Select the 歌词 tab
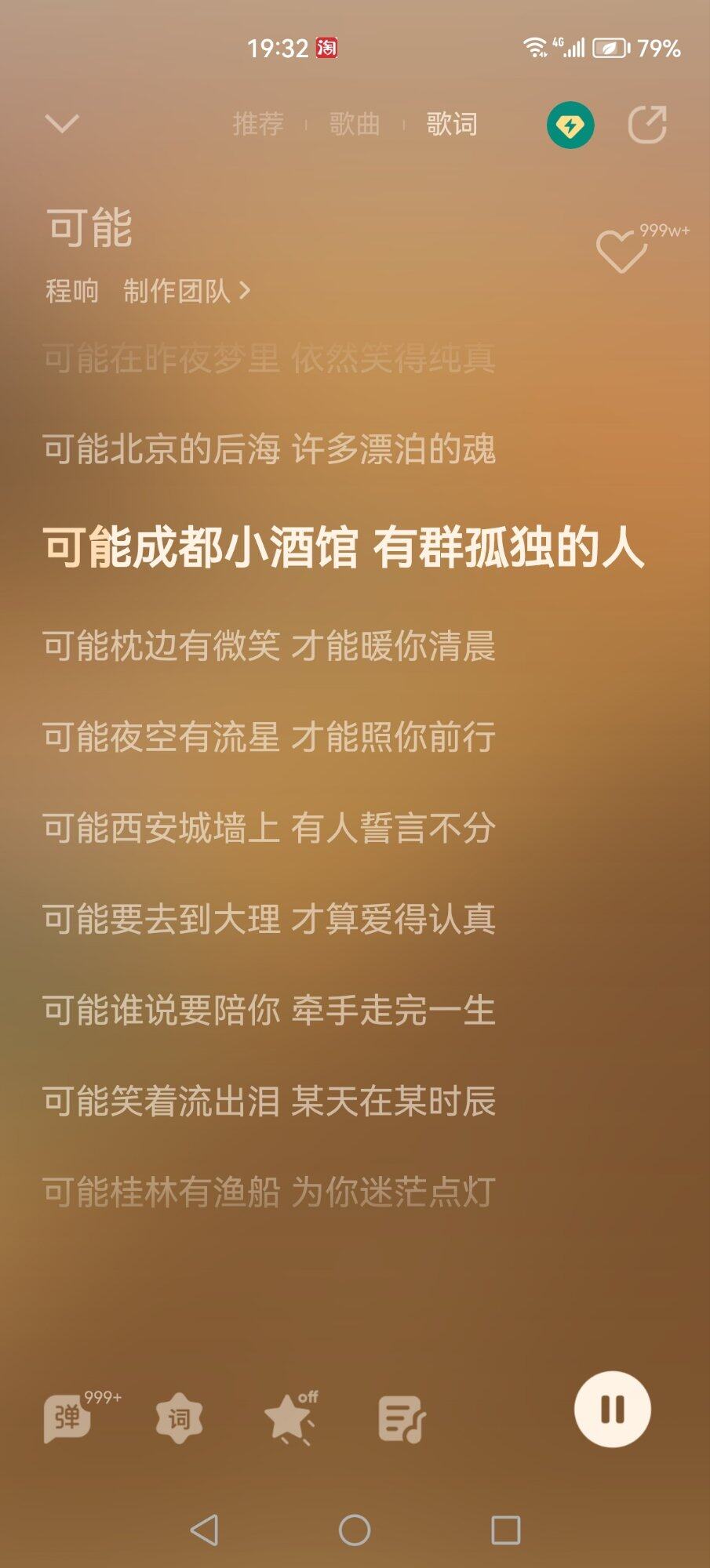Image resolution: width=710 pixels, height=1568 pixels. coord(451,124)
